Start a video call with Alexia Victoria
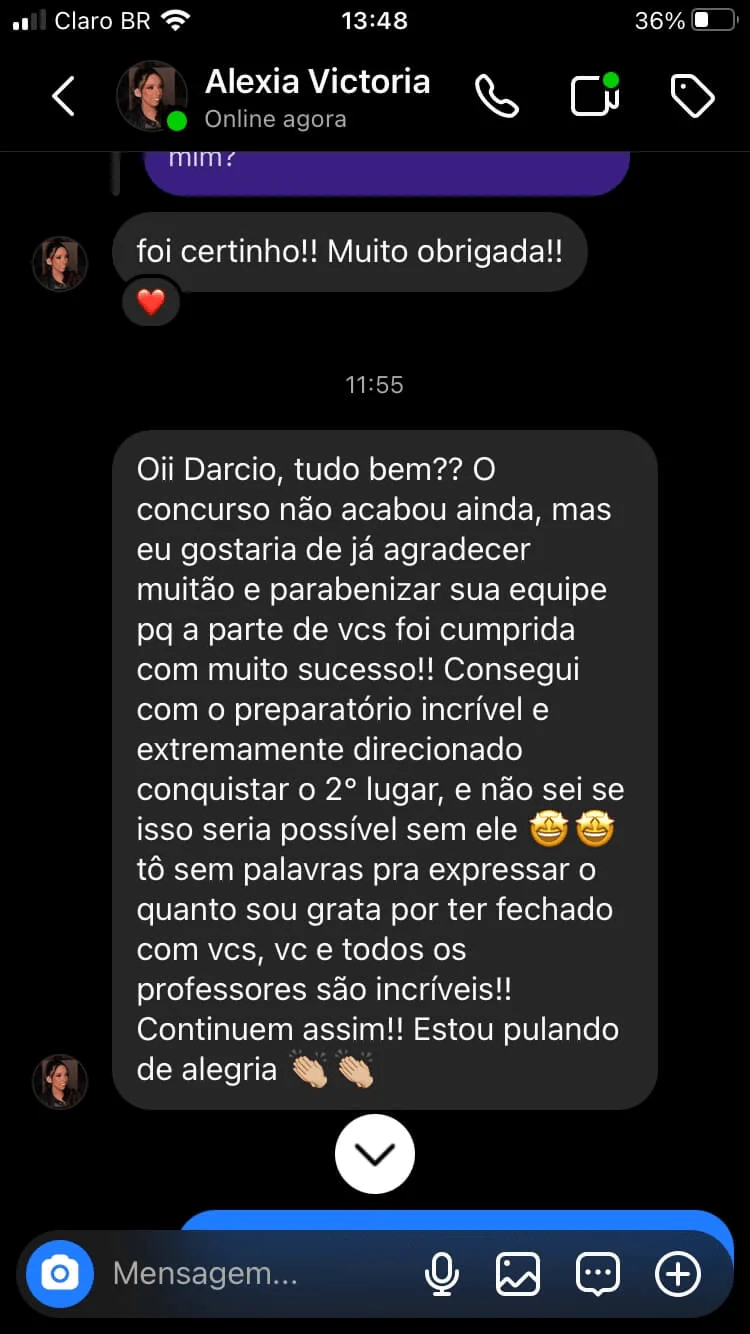Screen dimensions: 750x1334 pos(594,96)
